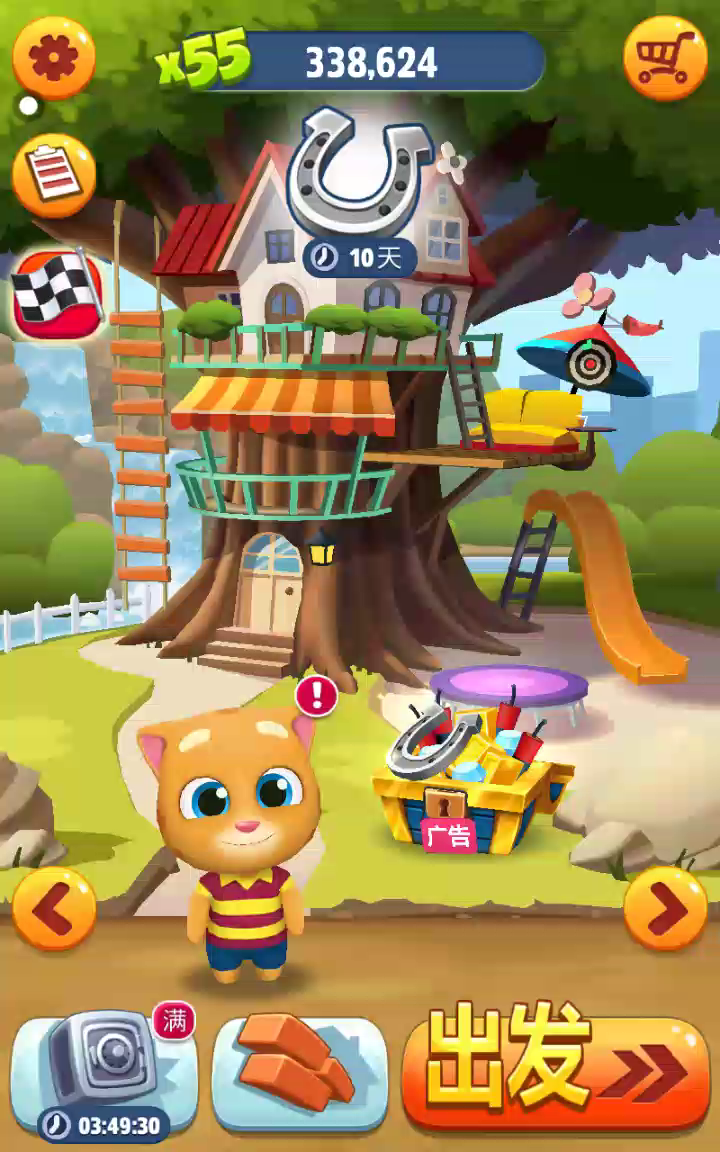Tap the red exclamation alert above the cat
Image resolution: width=720 pixels, height=1152 pixels.
pyautogui.click(x=316, y=695)
